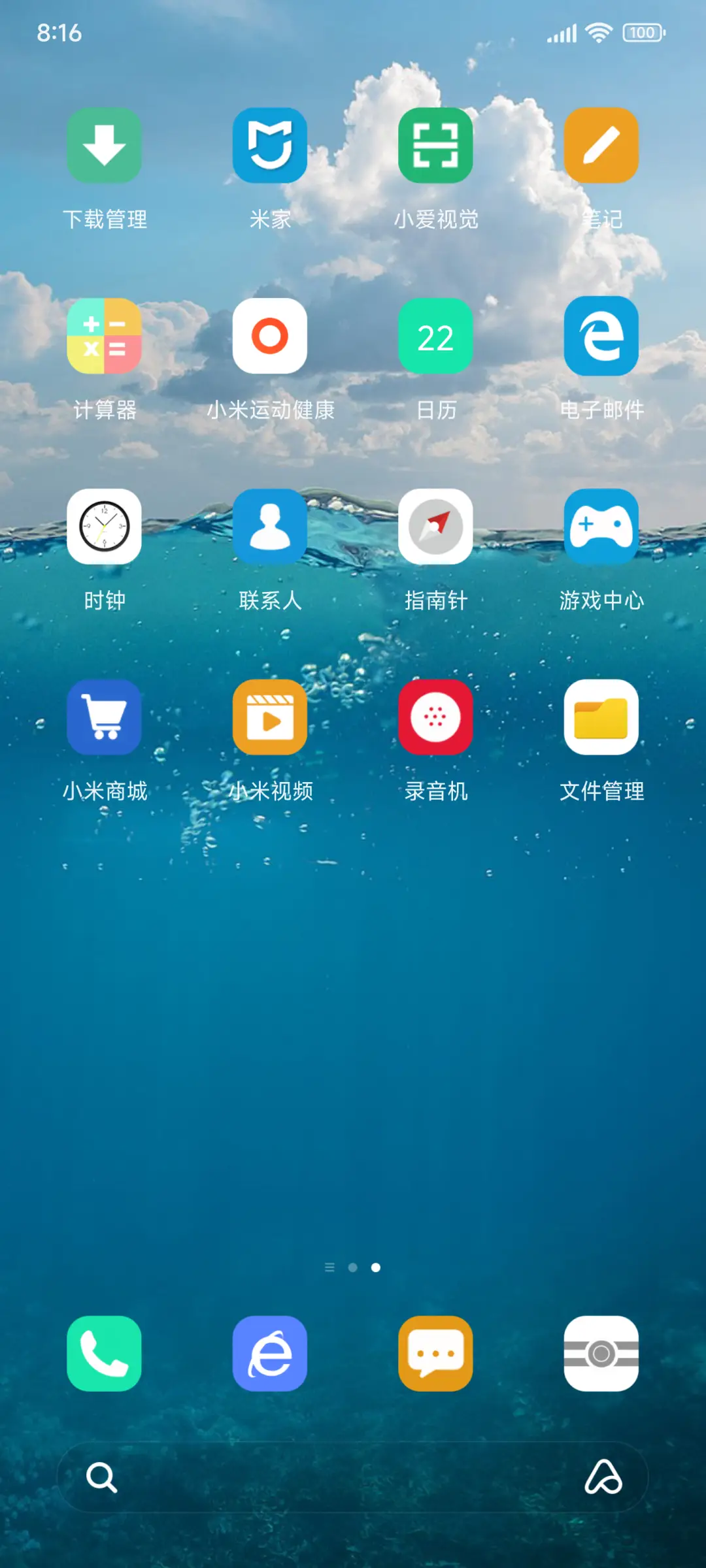Open the 日历 calendar showing 22

435,336
